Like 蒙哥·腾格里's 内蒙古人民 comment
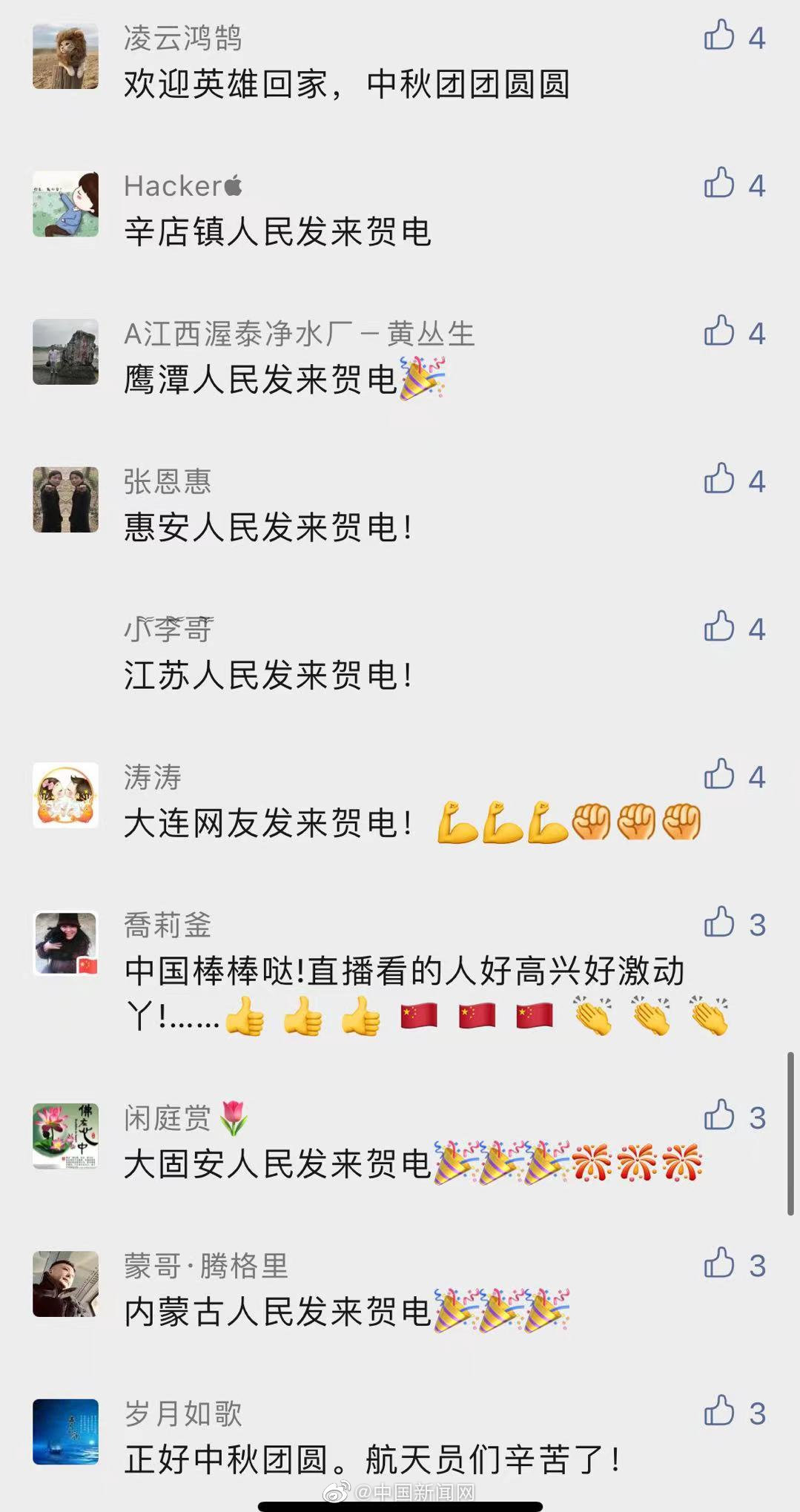This screenshot has width=800, height=1512. pyautogui.click(x=719, y=1262)
